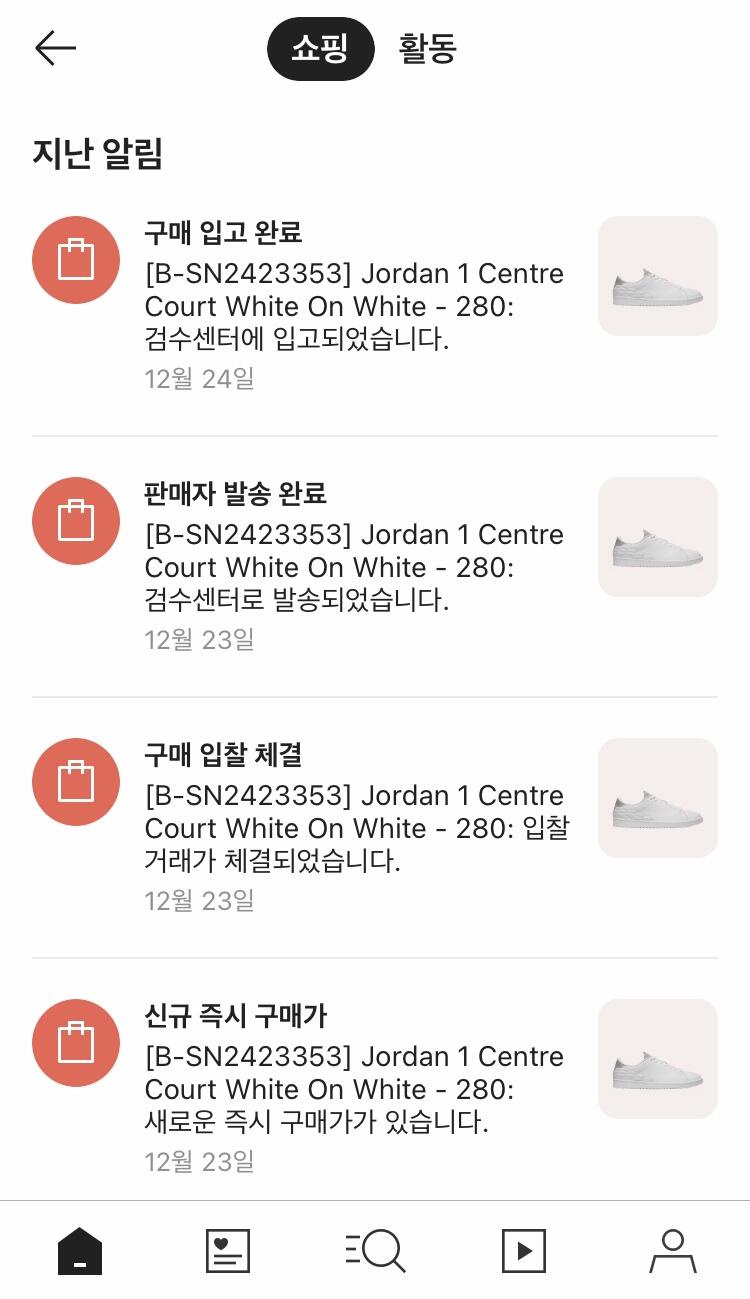Open the style feed tab
The height and width of the screenshot is (1299, 750).
pos(228,1250)
